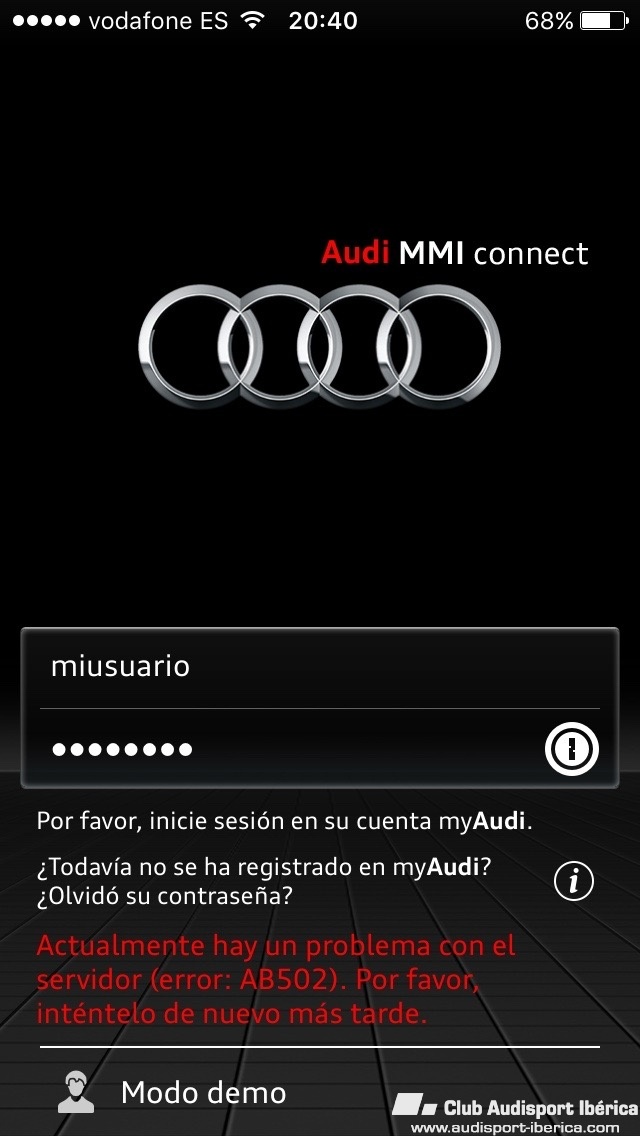Open the info icon about myAudi registration

[x=573, y=882]
